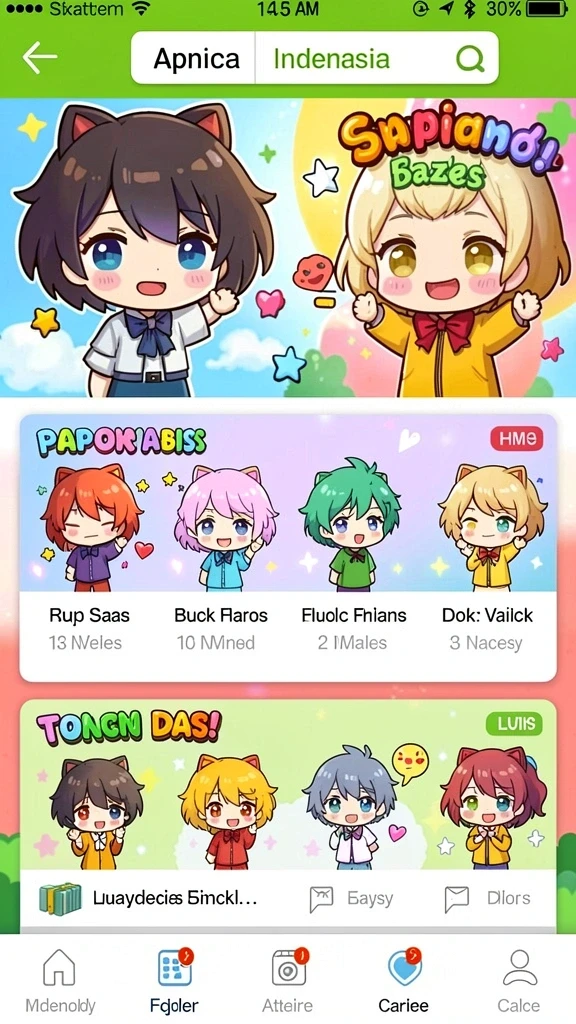Switch to the Atteire tab

click(288, 980)
